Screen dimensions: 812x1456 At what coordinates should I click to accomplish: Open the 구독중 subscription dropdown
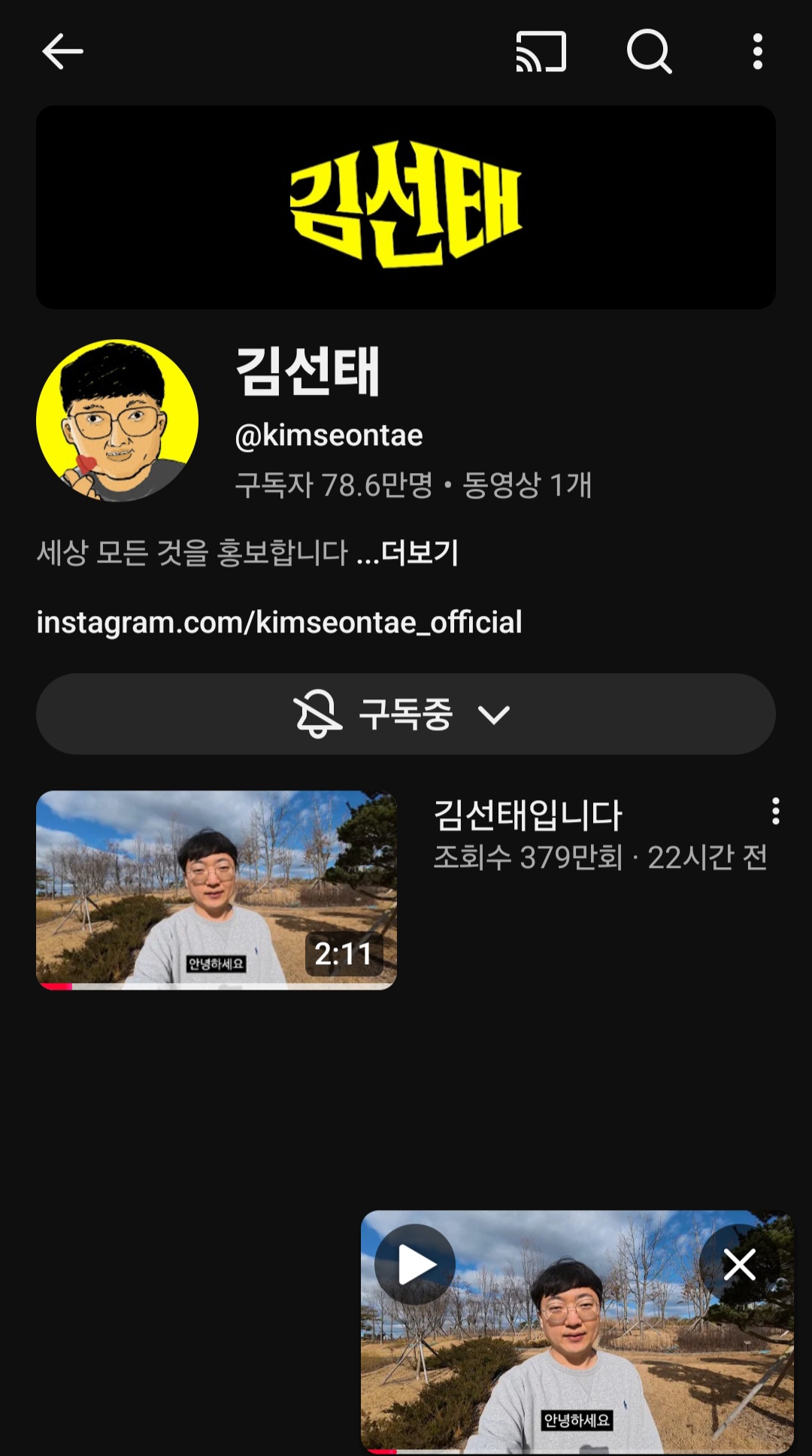(x=405, y=714)
